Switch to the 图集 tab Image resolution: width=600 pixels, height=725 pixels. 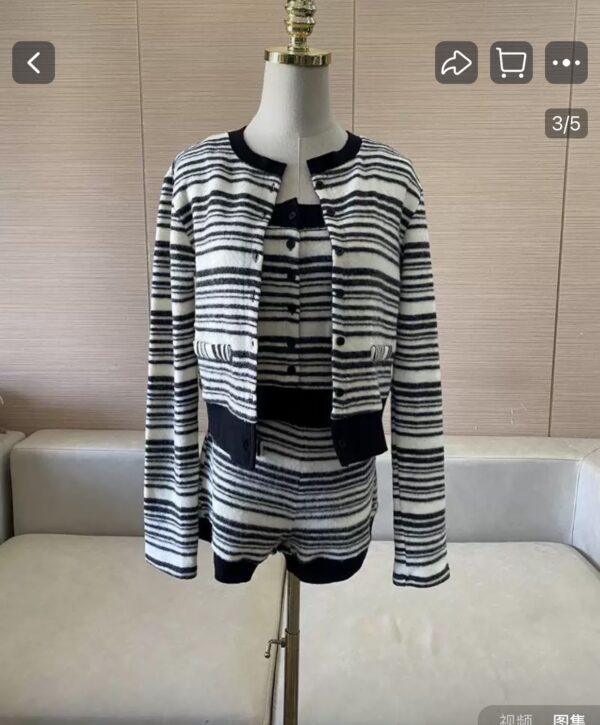571,718
